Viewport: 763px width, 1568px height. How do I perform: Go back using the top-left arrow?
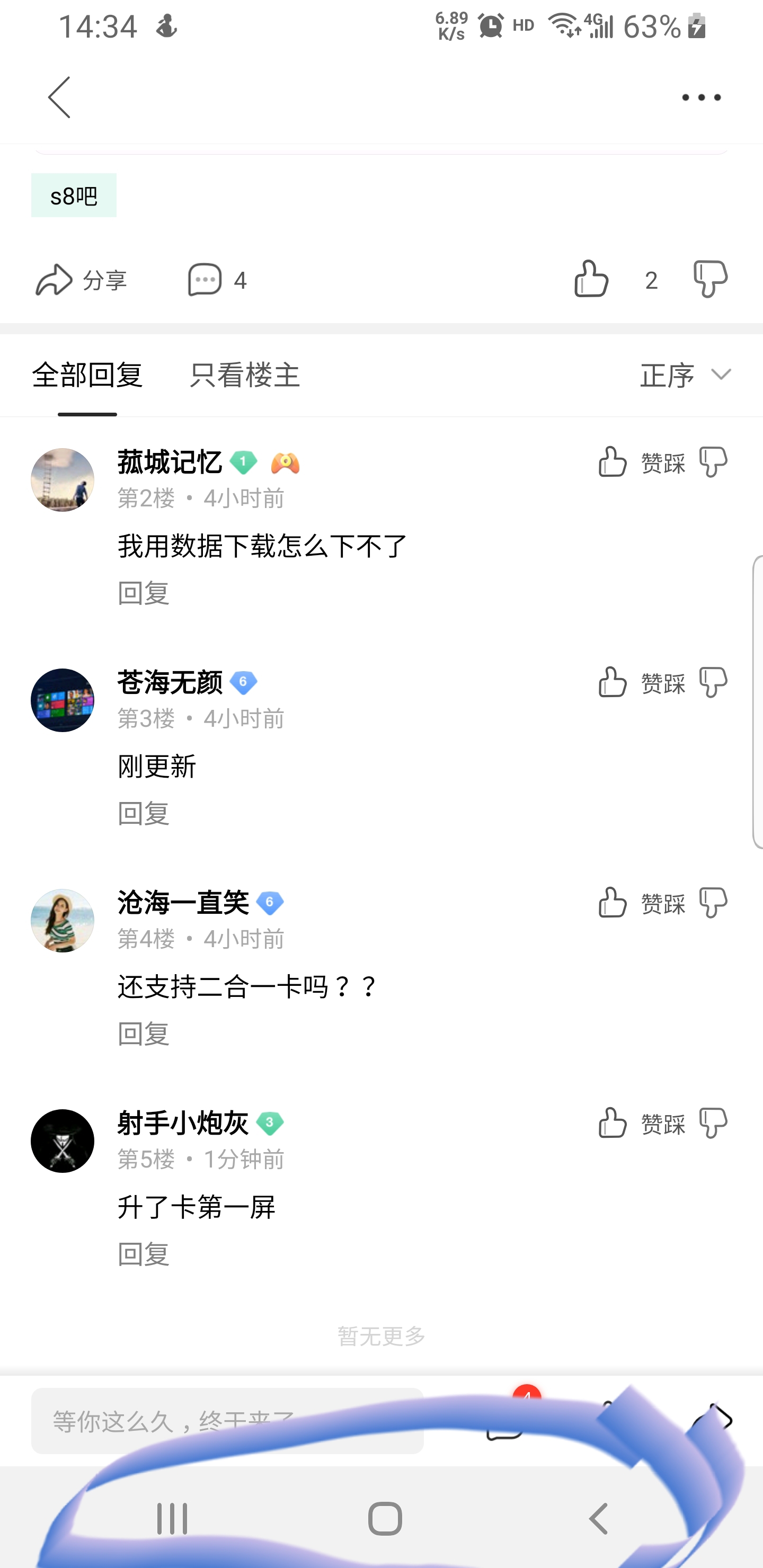60,97
